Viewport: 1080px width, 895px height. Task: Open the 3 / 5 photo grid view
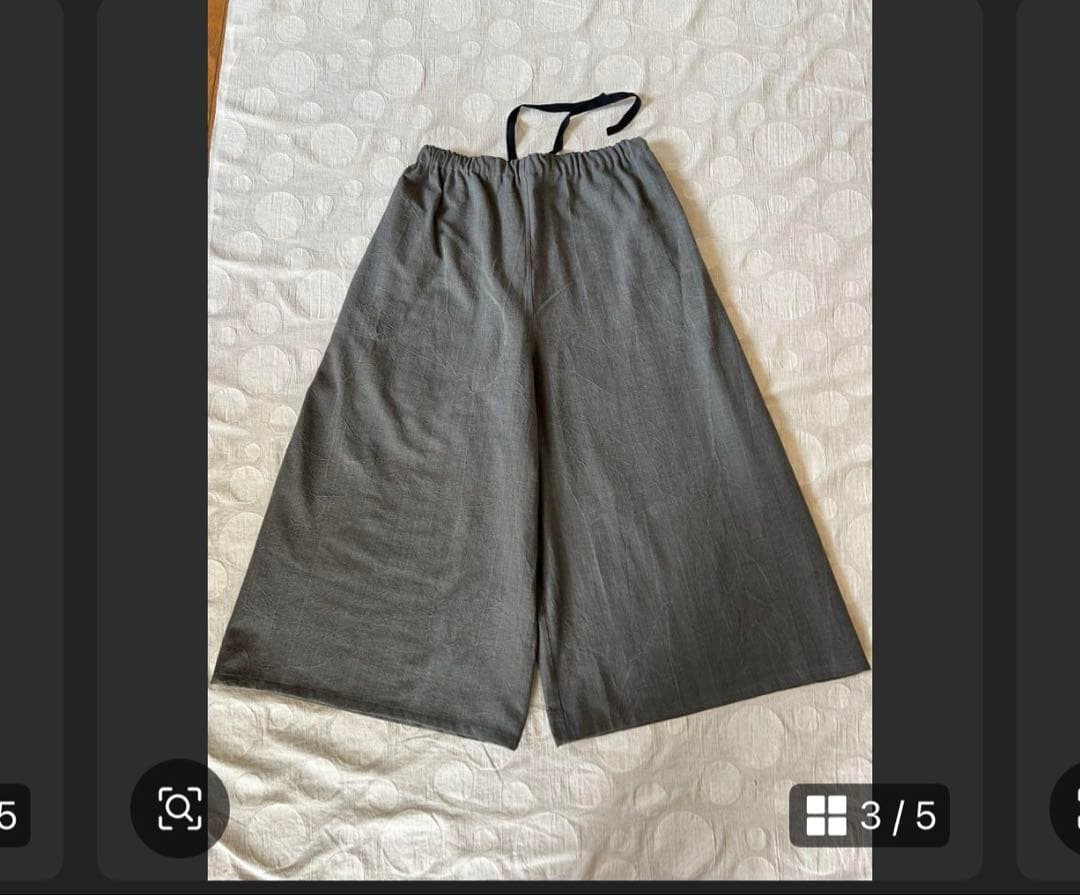pos(869,815)
